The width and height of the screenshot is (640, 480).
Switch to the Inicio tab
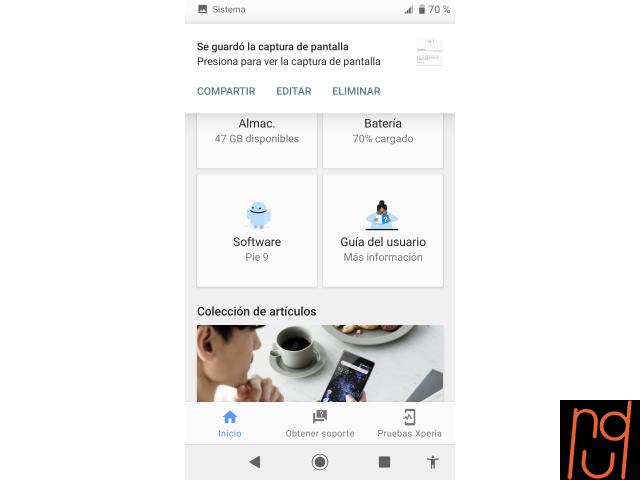230,423
